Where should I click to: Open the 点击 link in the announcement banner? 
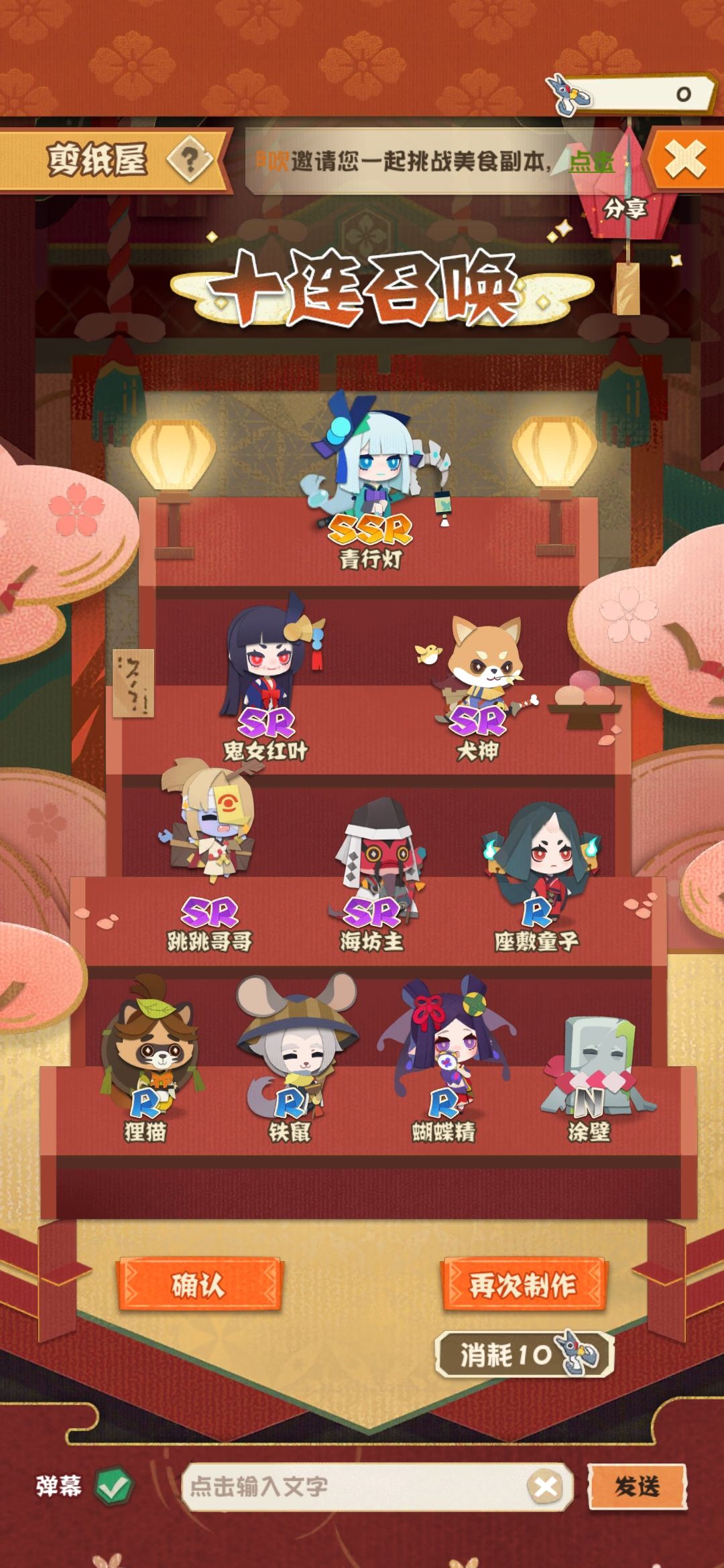593,159
